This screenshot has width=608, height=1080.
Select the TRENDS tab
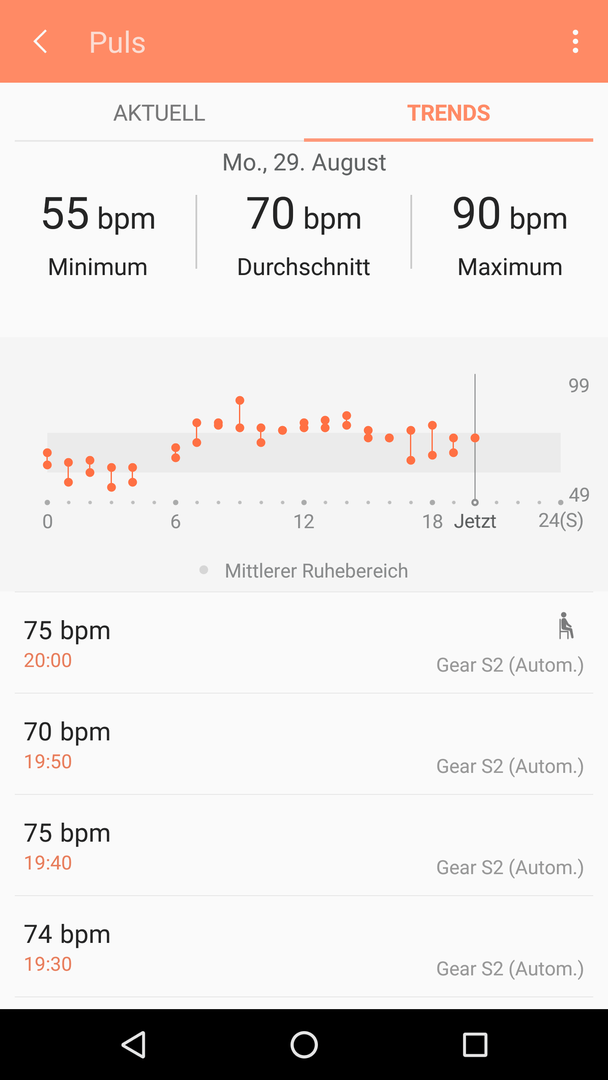click(448, 113)
